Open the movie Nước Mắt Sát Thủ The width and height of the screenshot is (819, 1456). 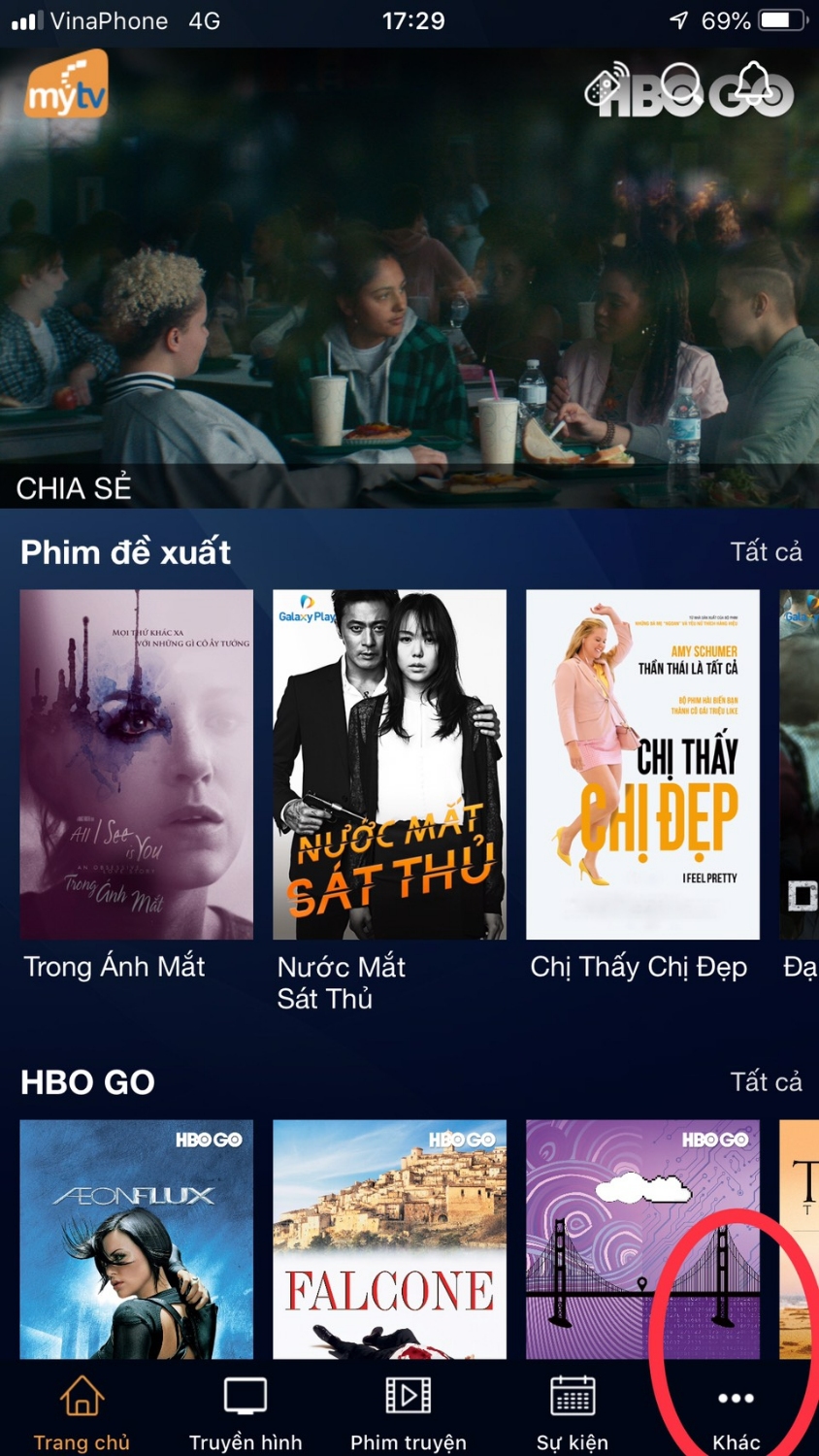(389, 765)
